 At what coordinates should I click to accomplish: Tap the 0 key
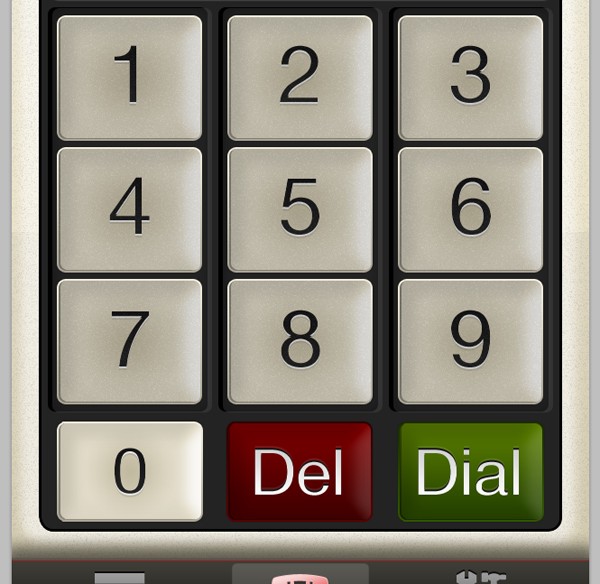130,471
